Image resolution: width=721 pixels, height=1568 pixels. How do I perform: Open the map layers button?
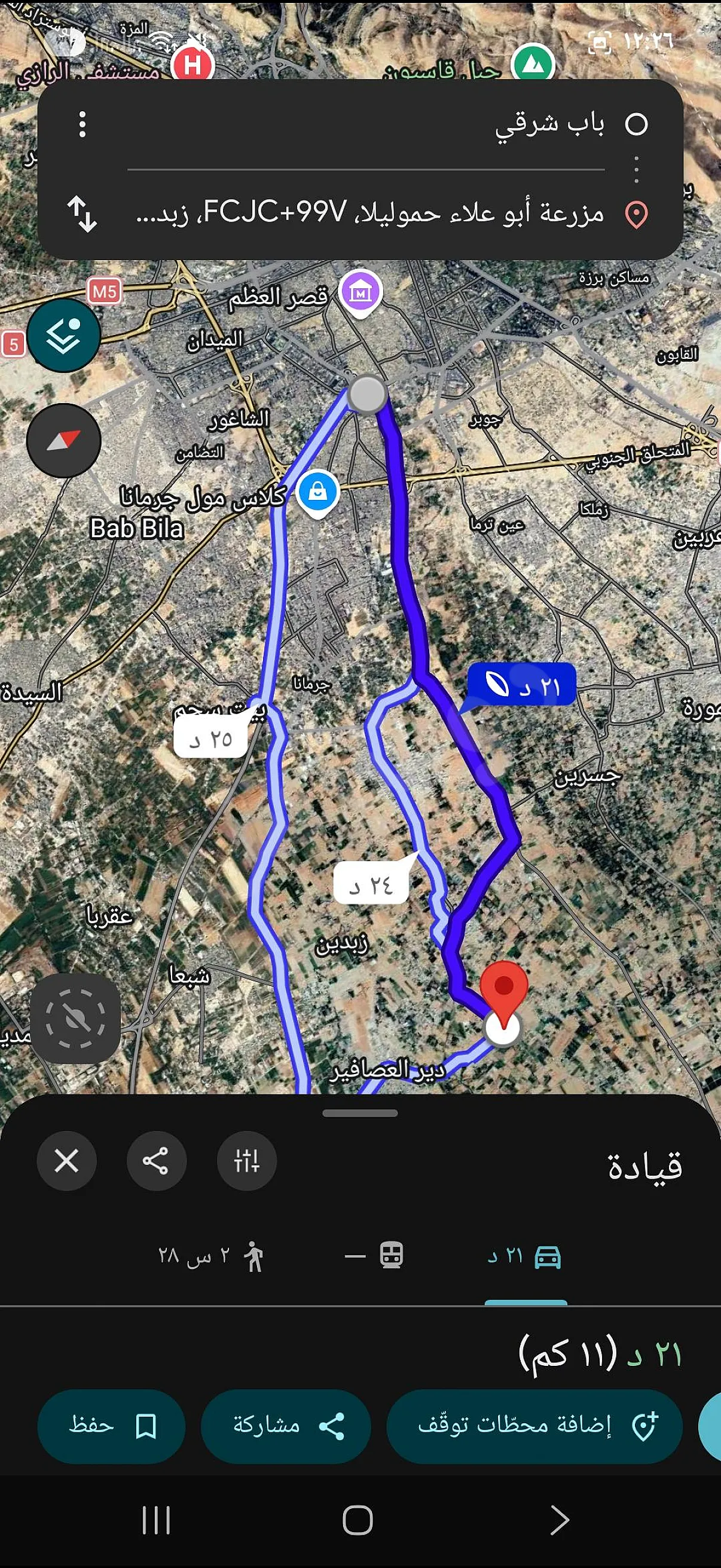click(64, 335)
